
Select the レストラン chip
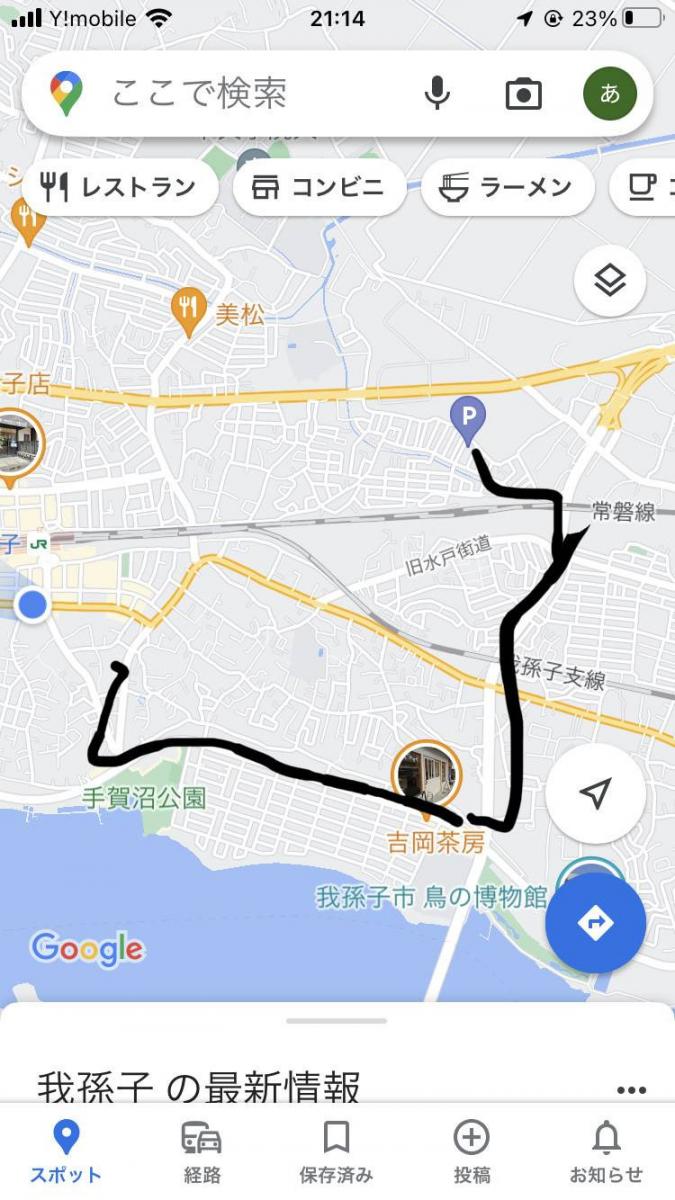point(120,187)
